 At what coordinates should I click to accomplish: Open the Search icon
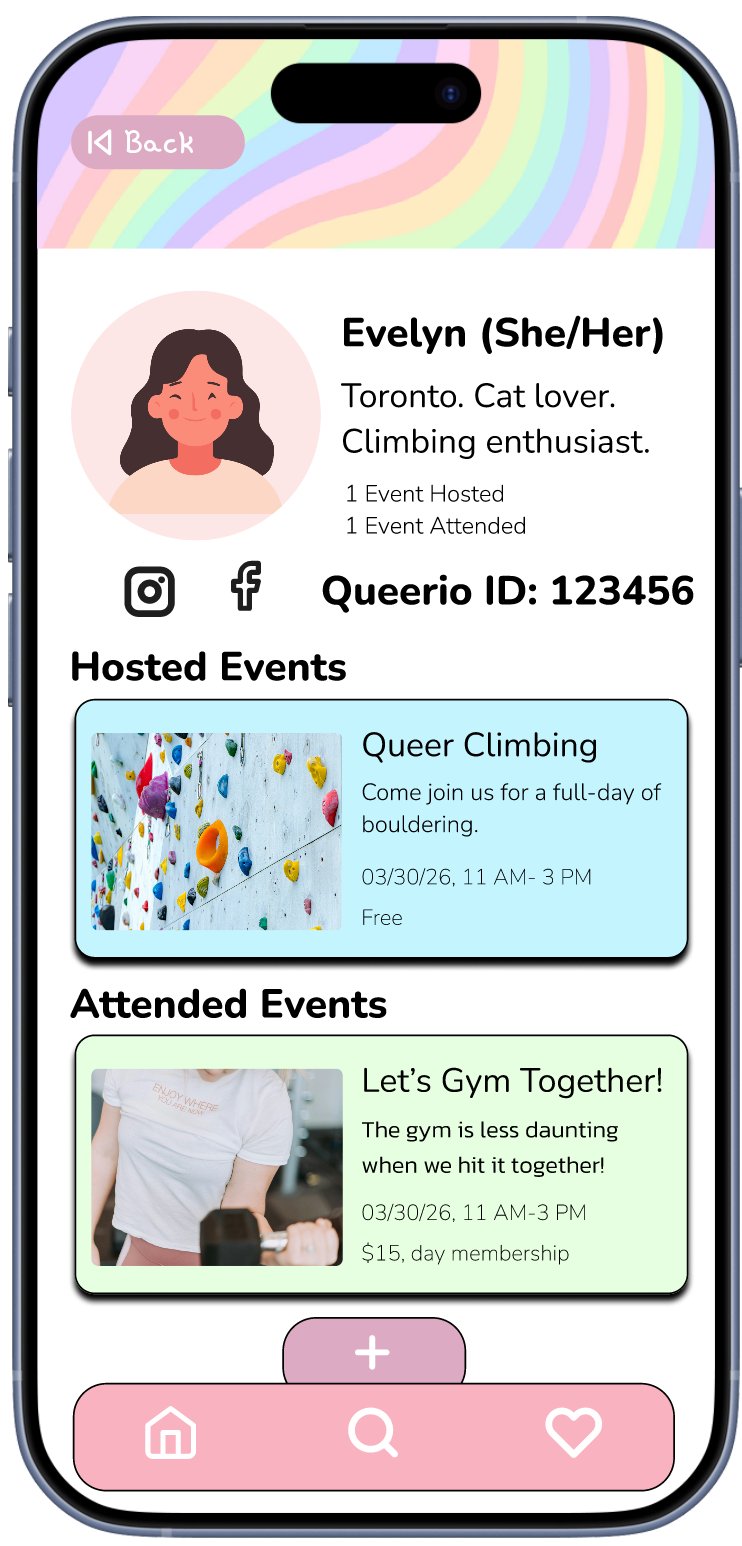pos(372,1432)
